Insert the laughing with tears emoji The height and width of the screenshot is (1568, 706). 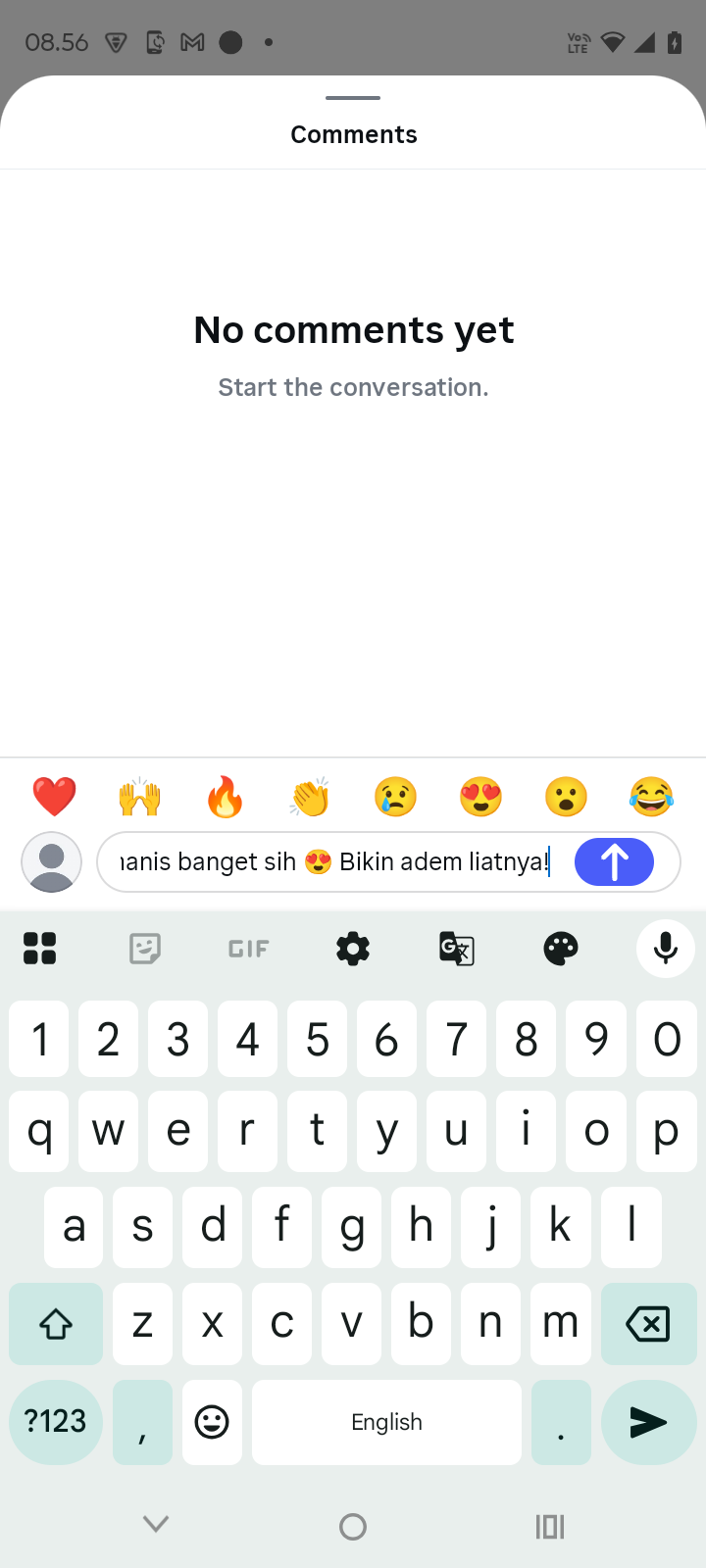coord(651,797)
